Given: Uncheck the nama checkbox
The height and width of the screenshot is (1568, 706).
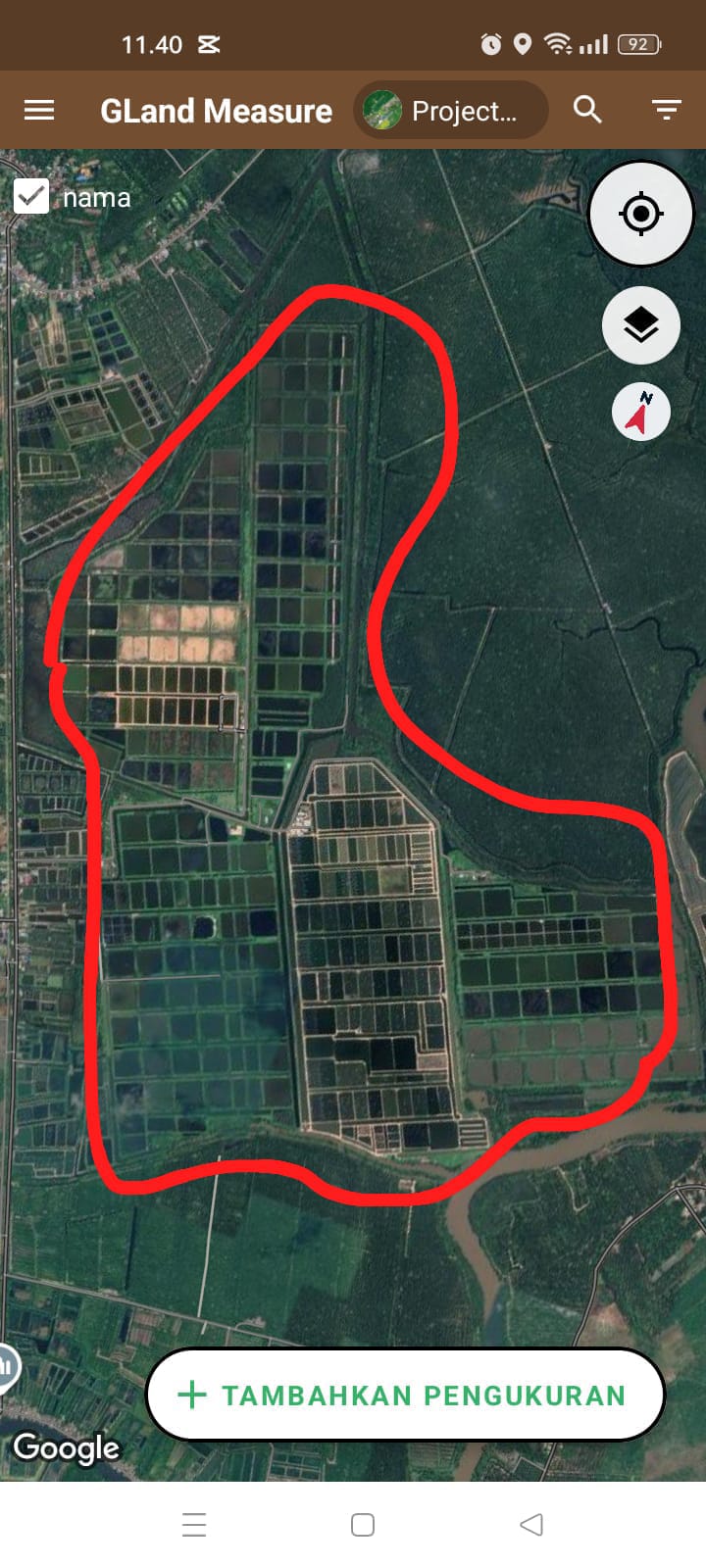Looking at the screenshot, I should (x=31, y=197).
